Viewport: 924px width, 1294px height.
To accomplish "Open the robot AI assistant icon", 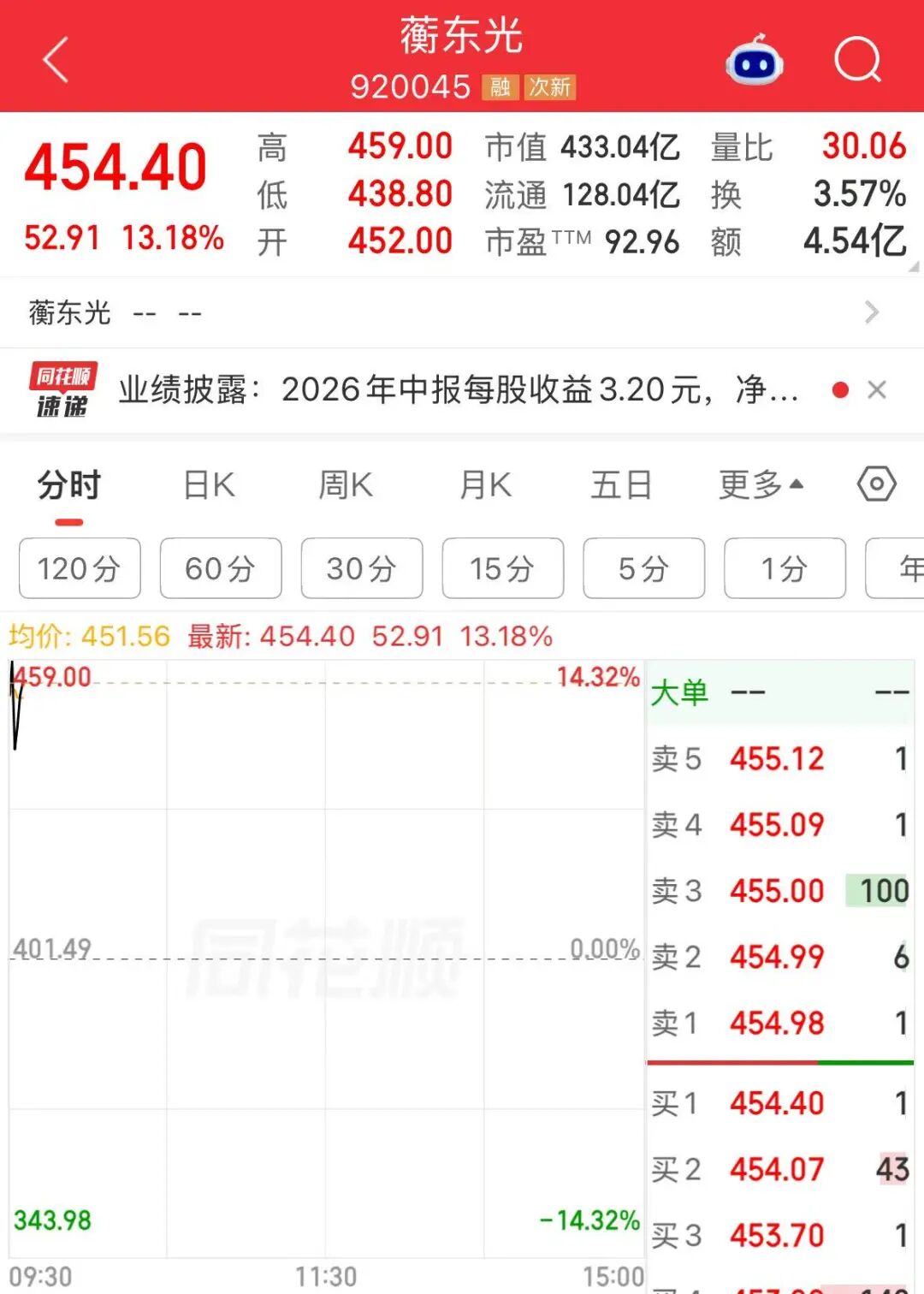I will click(x=754, y=60).
